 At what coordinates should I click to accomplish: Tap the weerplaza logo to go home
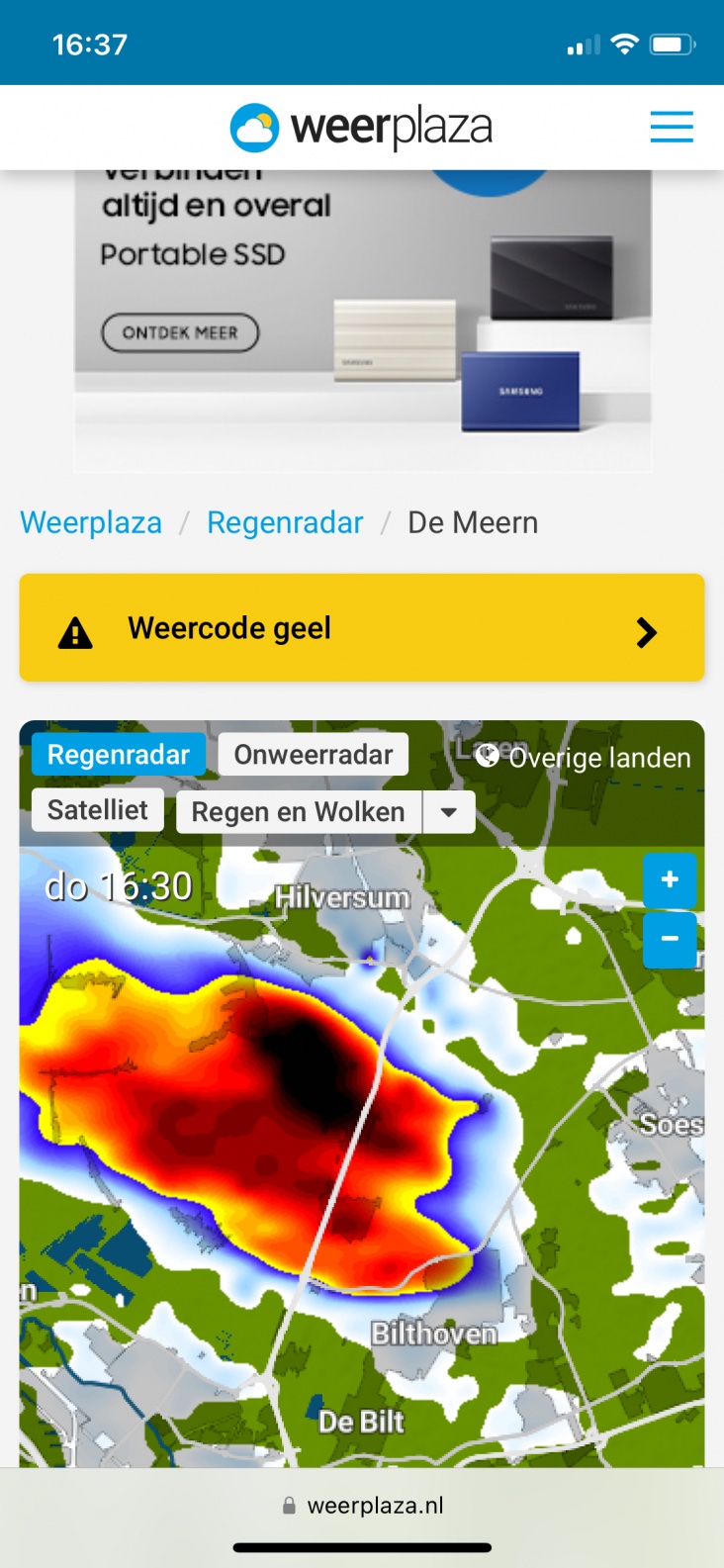pyautogui.click(x=361, y=128)
